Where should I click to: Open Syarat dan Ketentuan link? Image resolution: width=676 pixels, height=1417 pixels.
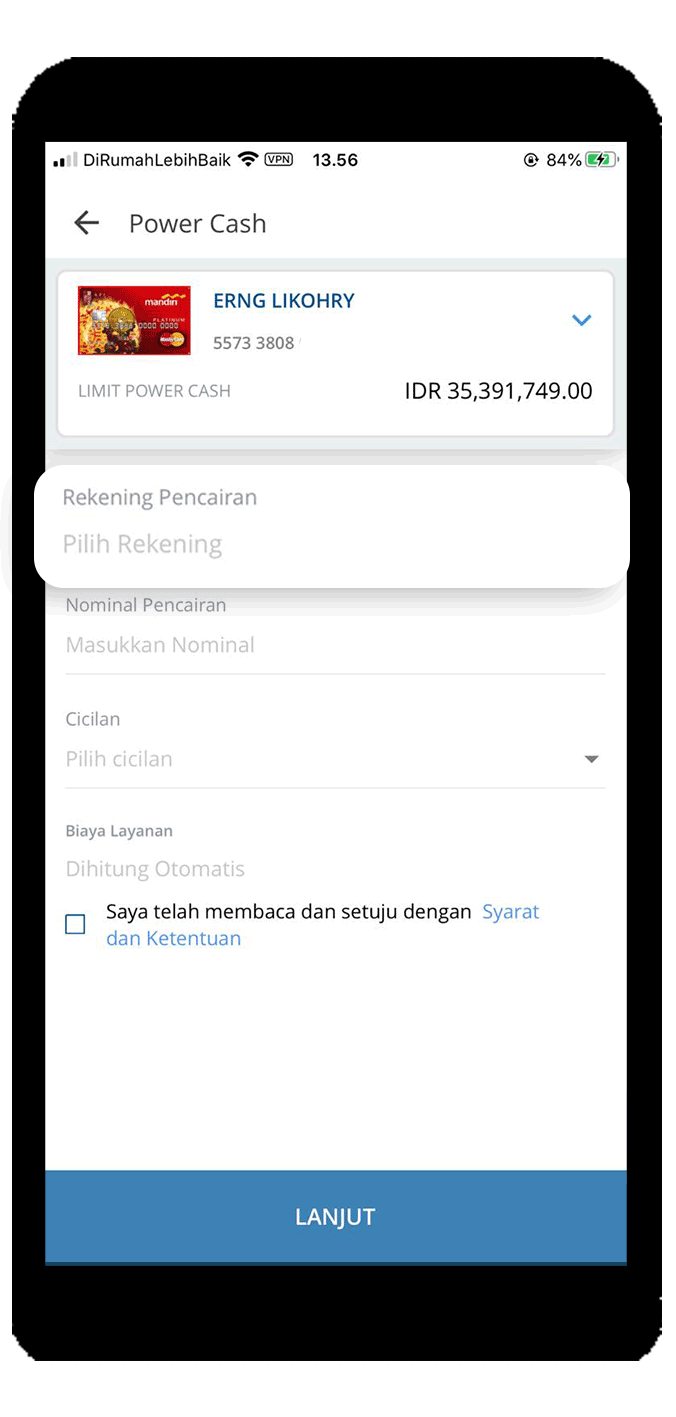(x=322, y=925)
